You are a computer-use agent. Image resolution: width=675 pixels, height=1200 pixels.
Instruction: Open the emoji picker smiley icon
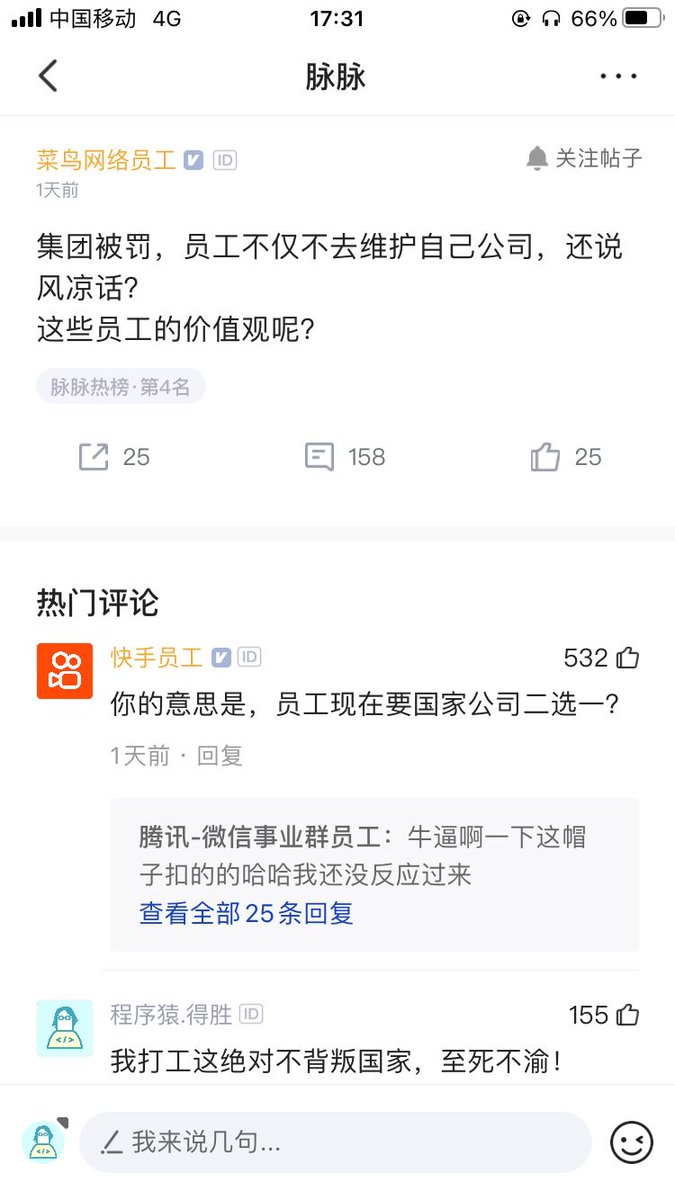(632, 1142)
